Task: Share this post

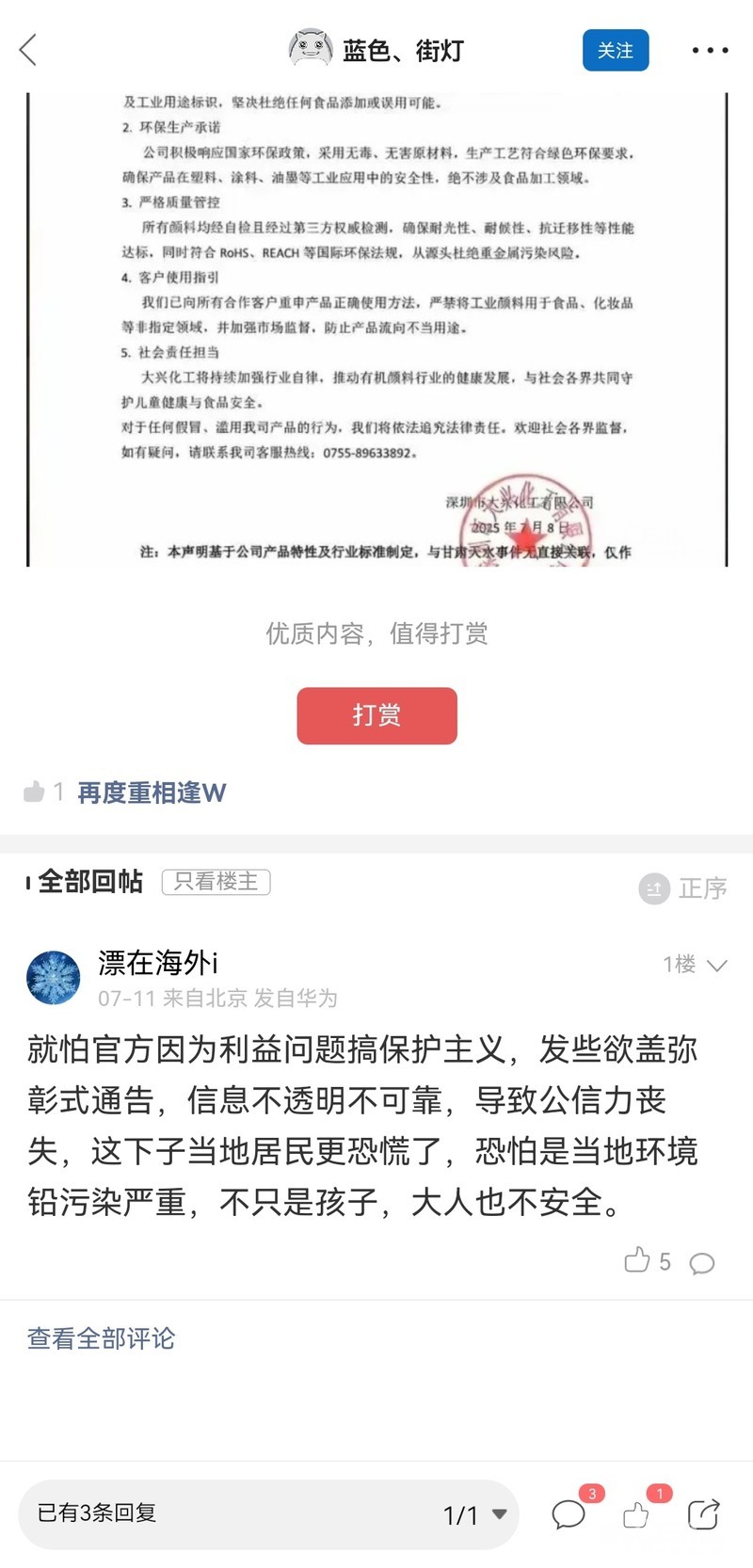Action: point(703,1514)
